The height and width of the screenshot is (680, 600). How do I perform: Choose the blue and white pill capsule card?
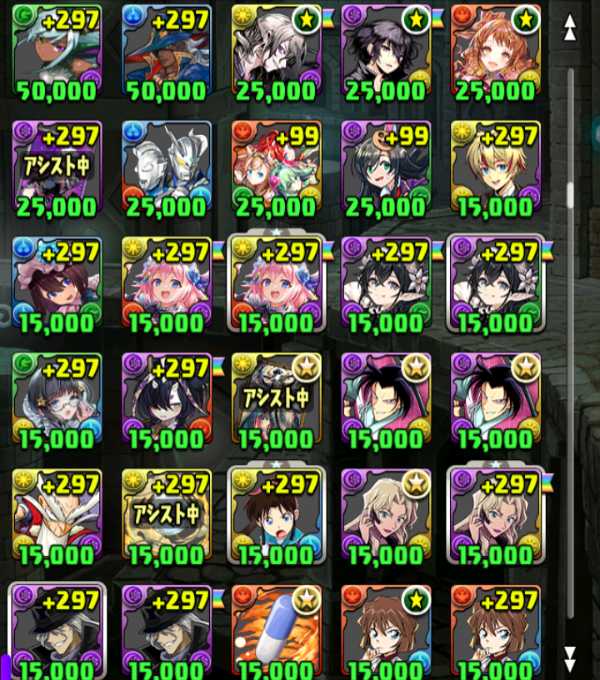[x=276, y=628]
